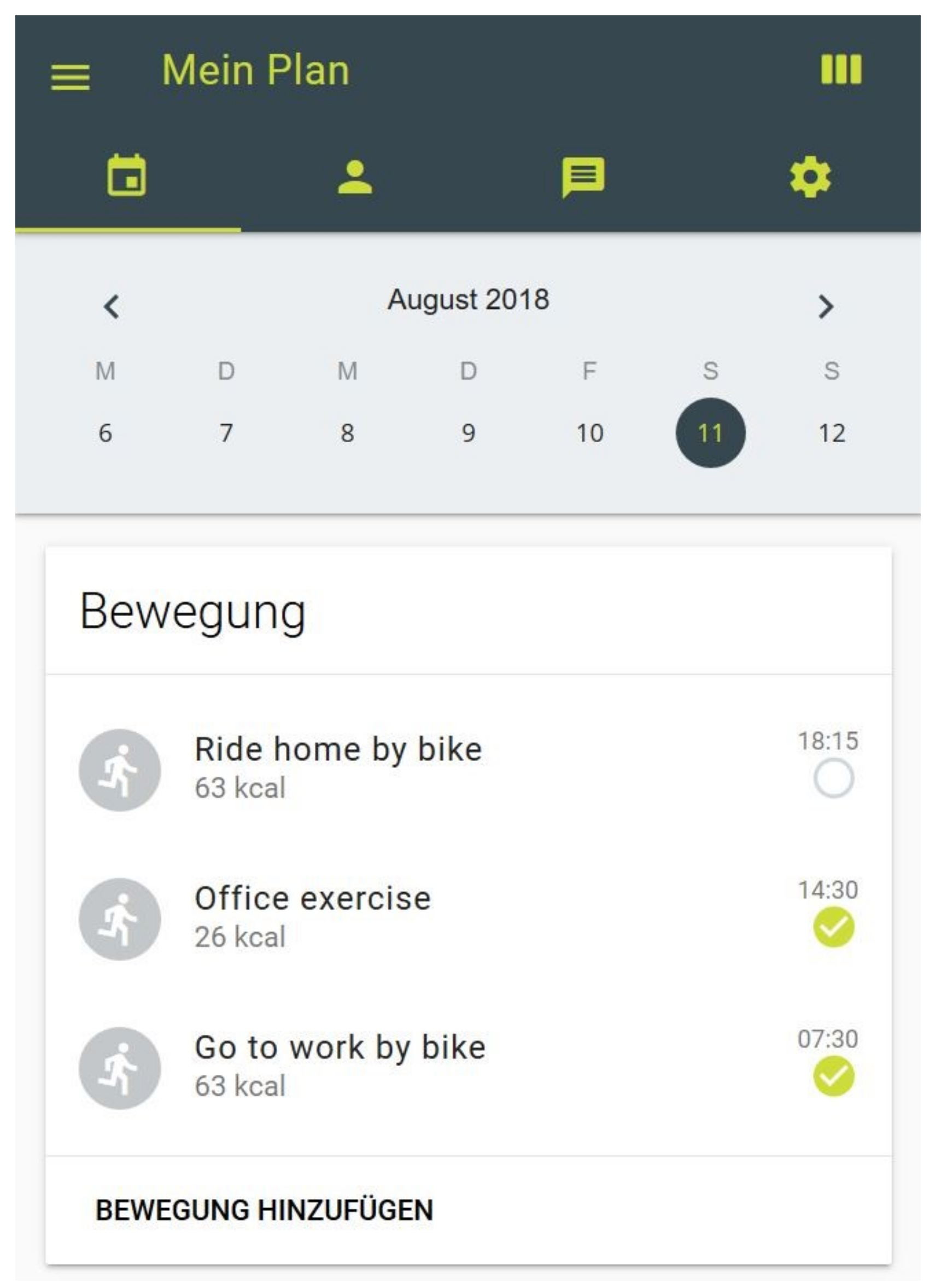The height and width of the screenshot is (1288, 936).
Task: Uncheck the Office exercise checkmark
Action: coord(833,927)
